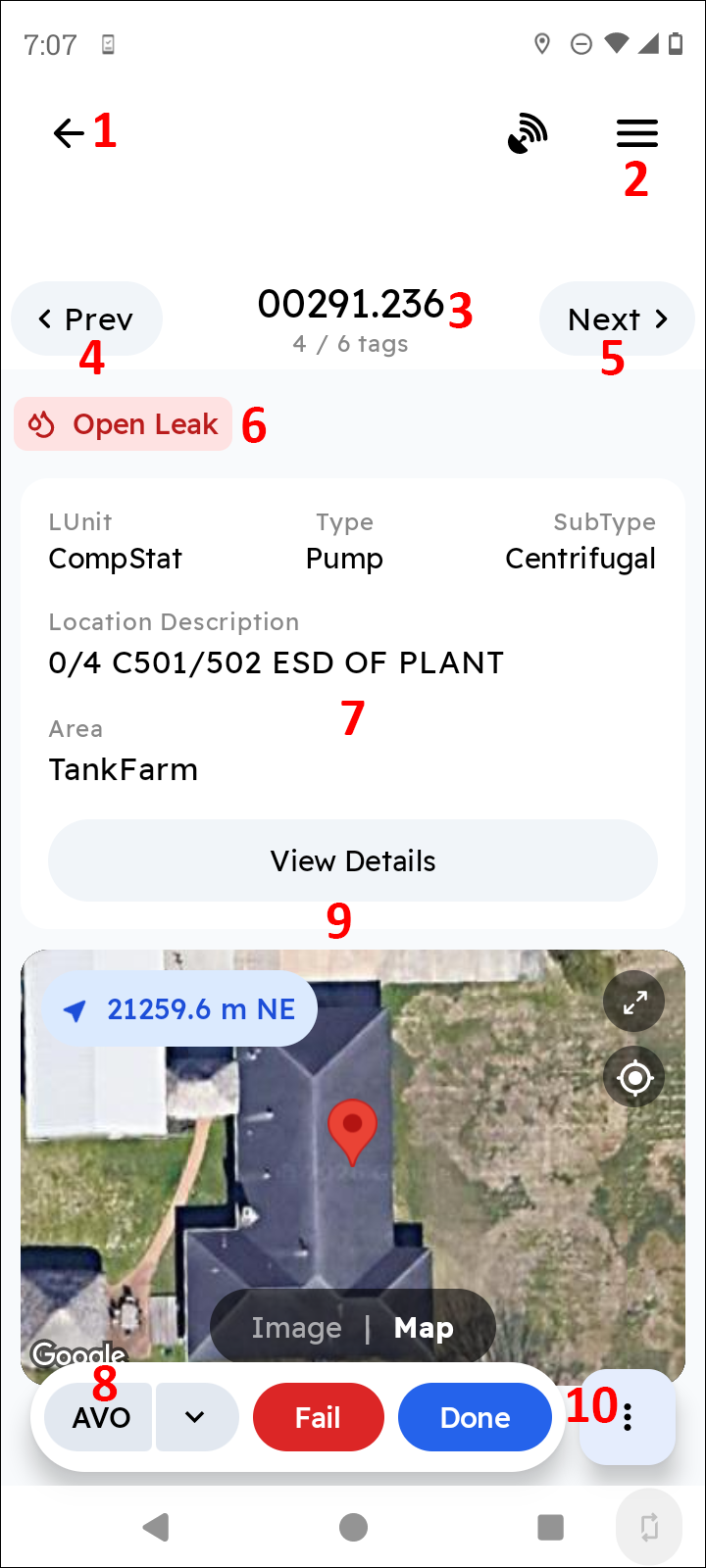
Task: Center map on my location
Action: 634,1078
